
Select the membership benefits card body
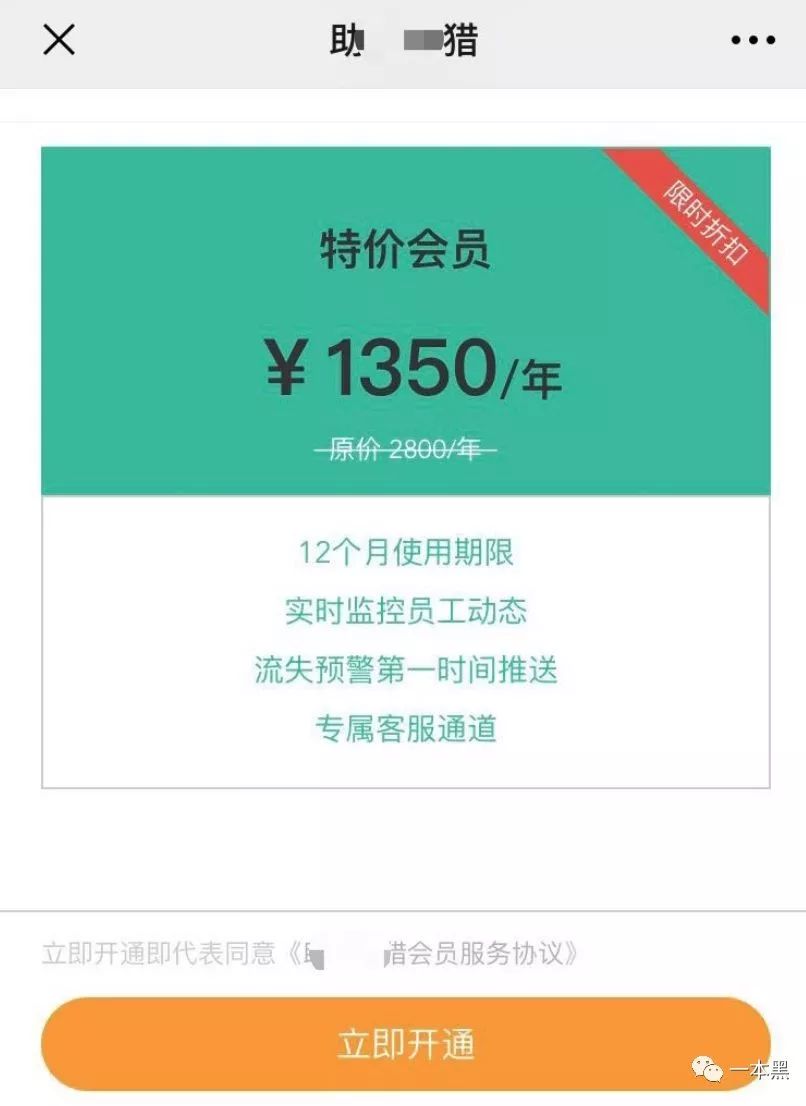coord(403,640)
